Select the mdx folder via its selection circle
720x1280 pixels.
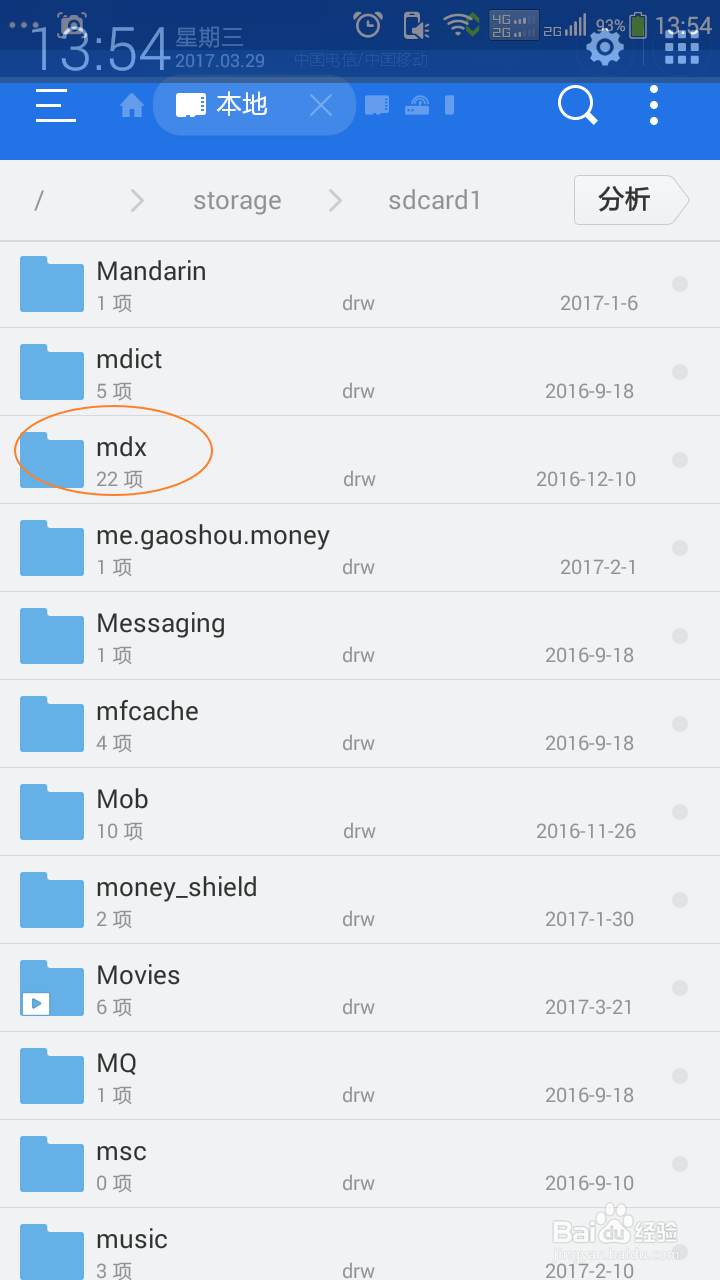pyautogui.click(x=680, y=460)
